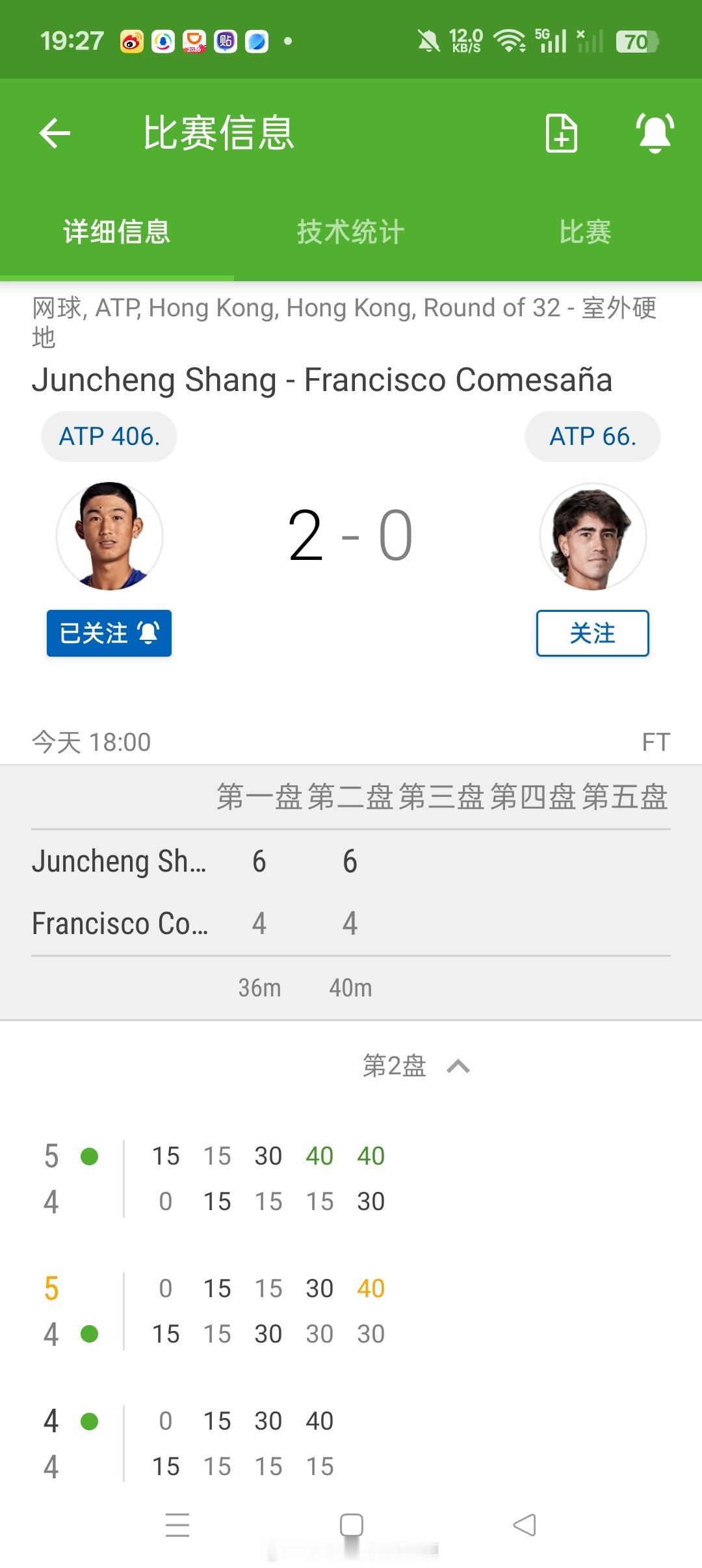Enable following Francisco Comesaña via 关注
702x1568 pixels.
click(x=593, y=633)
